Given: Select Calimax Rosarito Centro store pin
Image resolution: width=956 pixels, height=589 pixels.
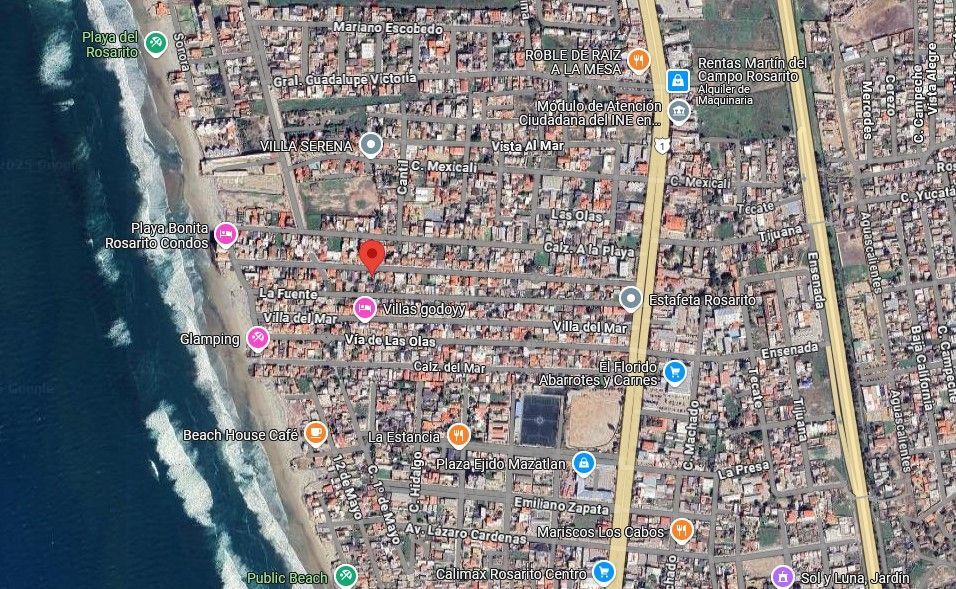Looking at the screenshot, I should [604, 573].
